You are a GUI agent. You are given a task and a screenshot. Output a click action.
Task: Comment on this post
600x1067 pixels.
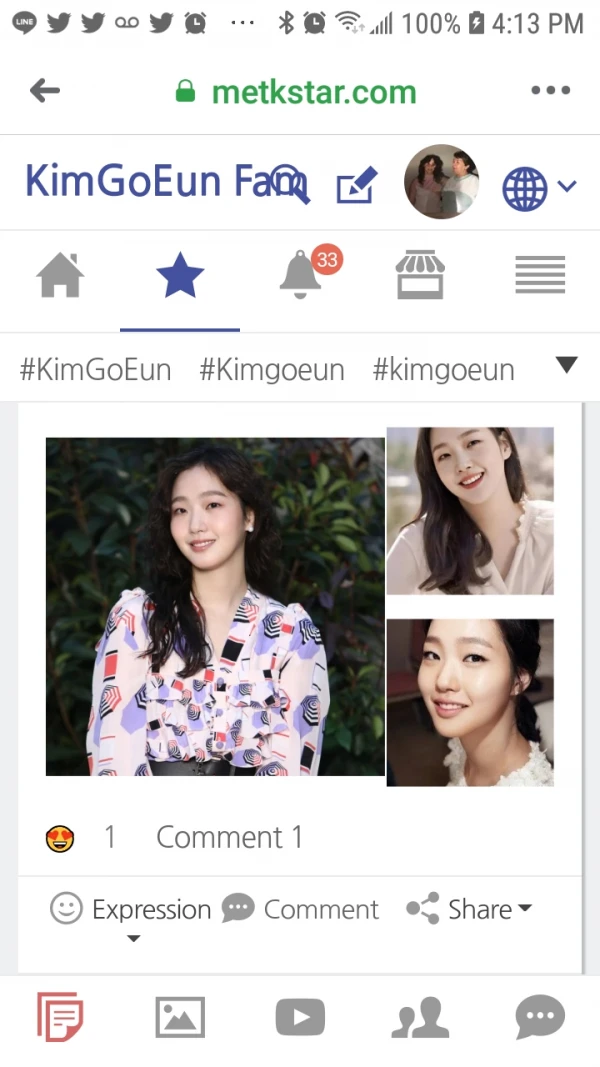coord(301,910)
